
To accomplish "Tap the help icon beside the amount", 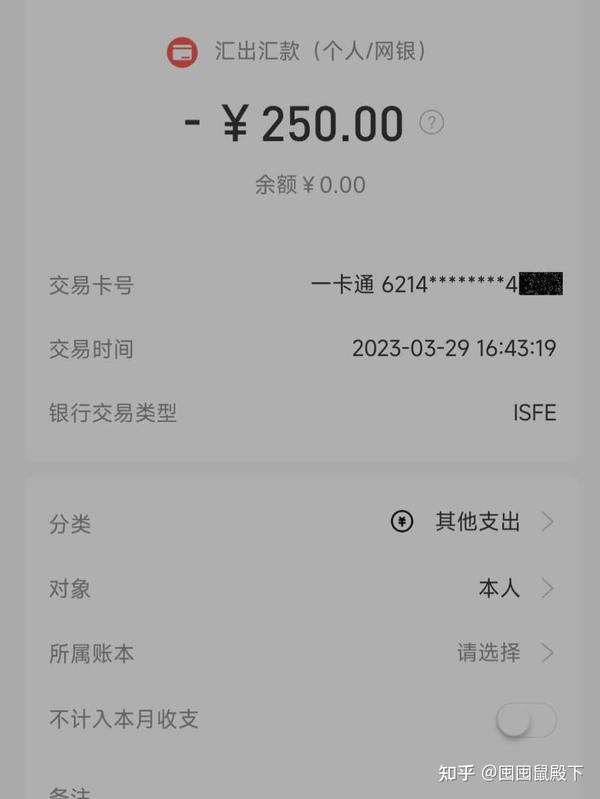I will [431, 123].
